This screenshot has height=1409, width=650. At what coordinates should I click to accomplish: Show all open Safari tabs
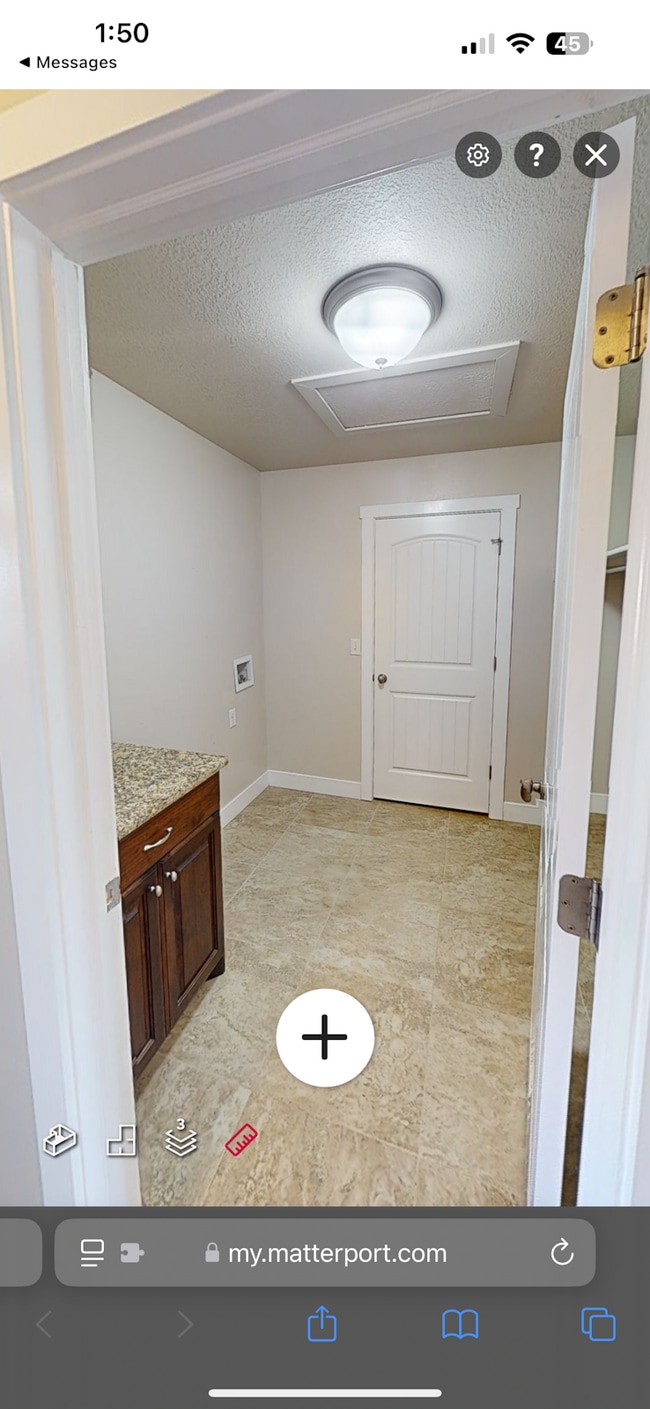pyautogui.click(x=598, y=1325)
